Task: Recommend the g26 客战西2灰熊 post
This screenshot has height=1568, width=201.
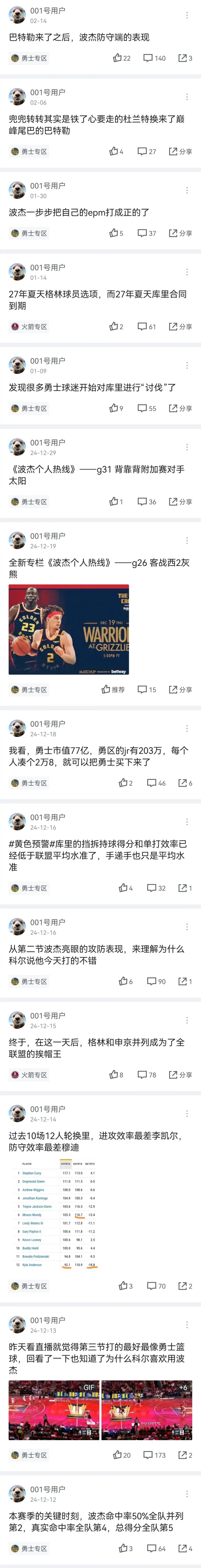Action: 113,690
